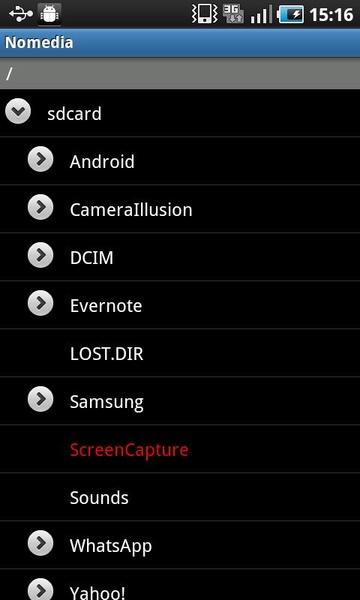Expand the DCIM folder chevron
The height and width of the screenshot is (600, 360).
tap(41, 255)
